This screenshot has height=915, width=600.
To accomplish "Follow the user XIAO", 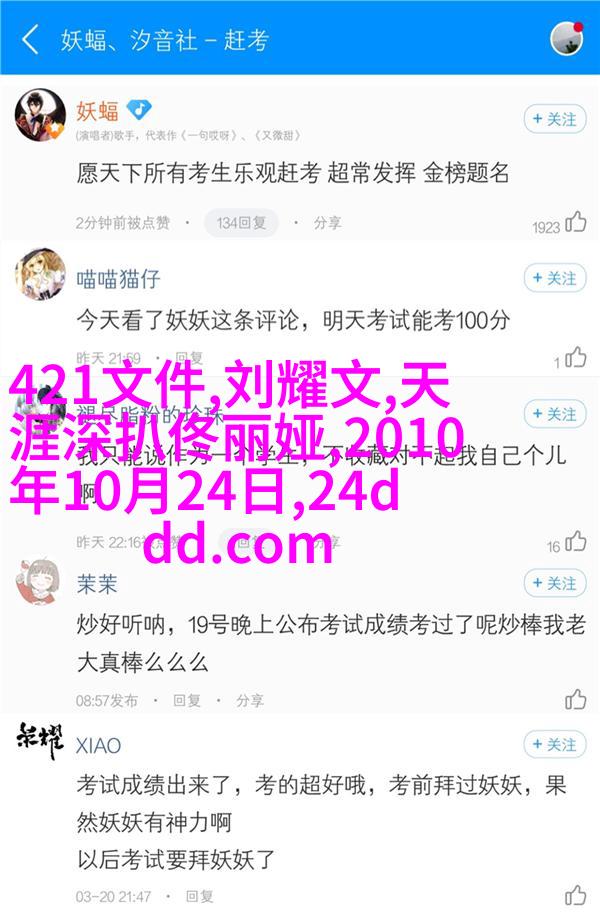I will click(x=554, y=744).
